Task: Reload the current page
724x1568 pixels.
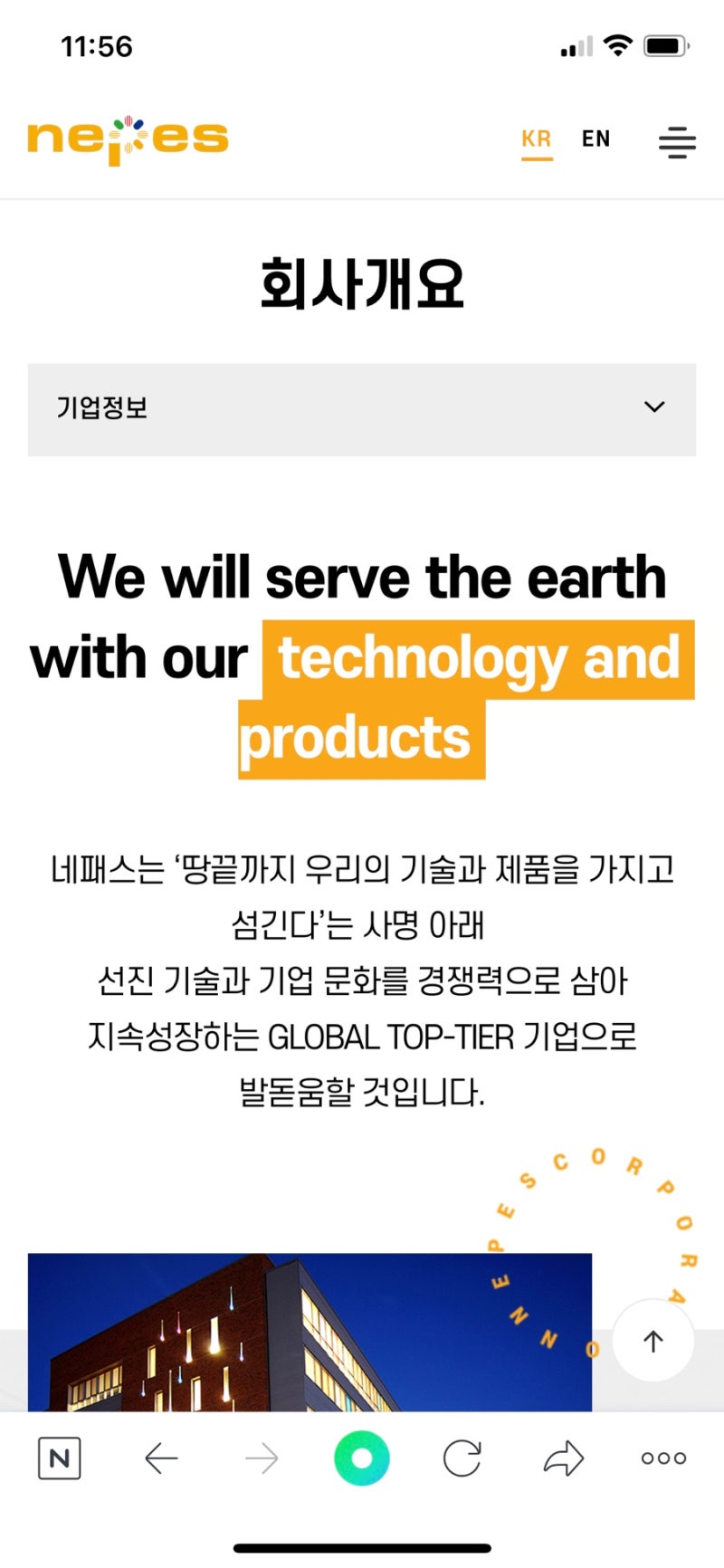Action: click(x=462, y=1458)
